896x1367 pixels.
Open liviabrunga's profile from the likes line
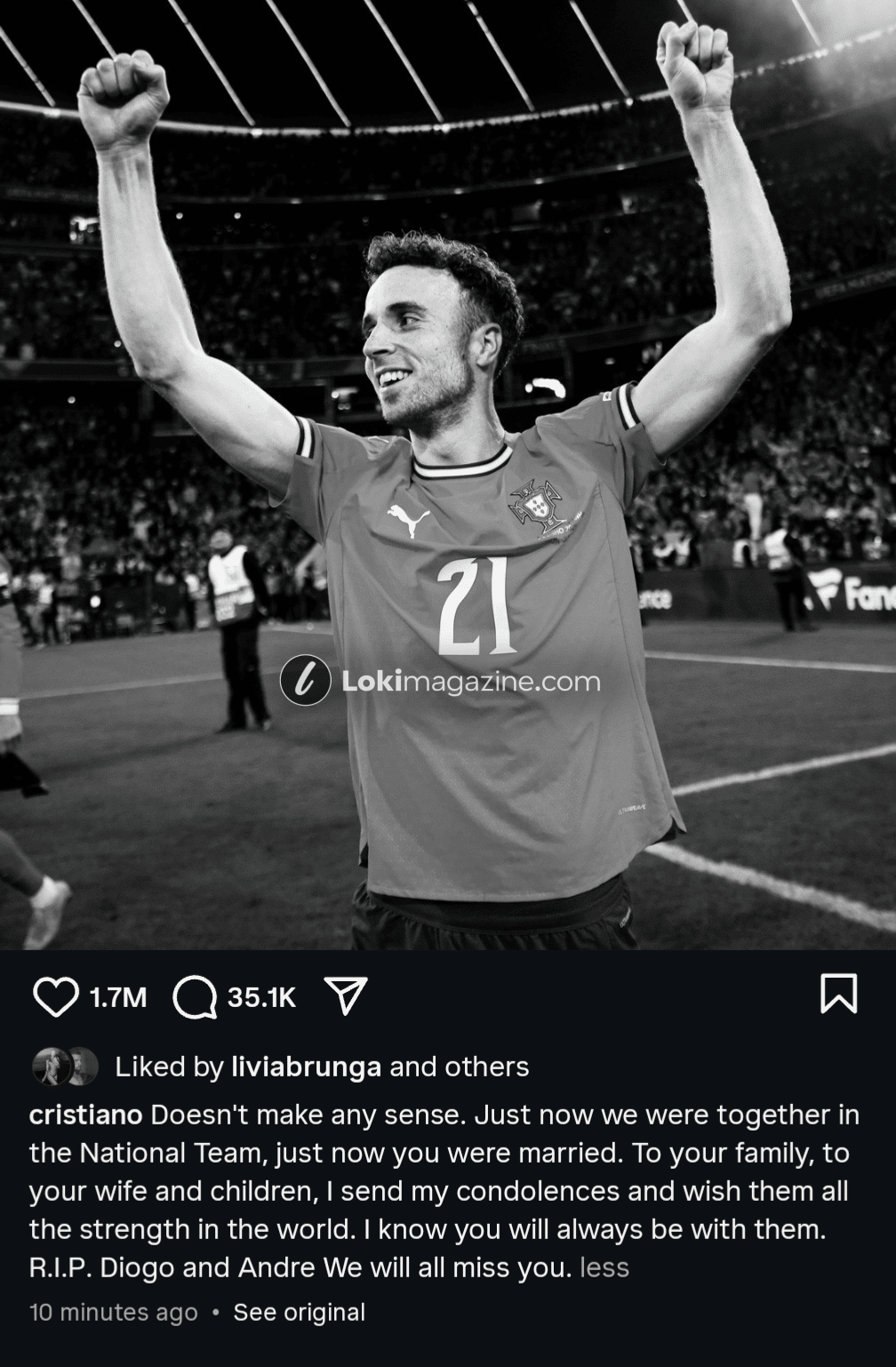306,1067
